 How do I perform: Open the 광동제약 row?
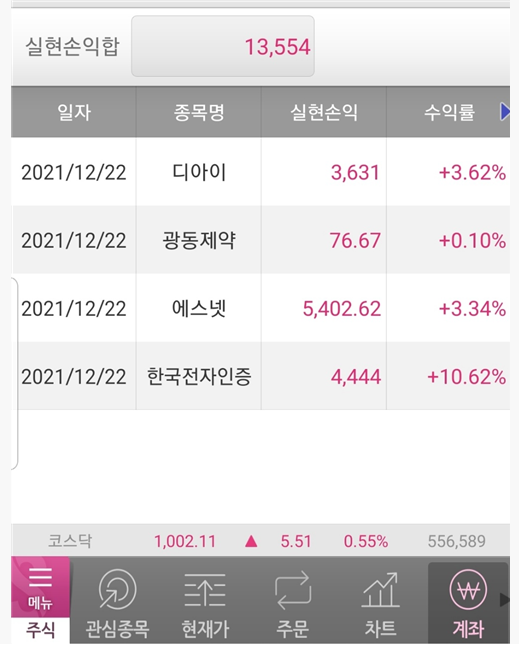coord(261,240)
